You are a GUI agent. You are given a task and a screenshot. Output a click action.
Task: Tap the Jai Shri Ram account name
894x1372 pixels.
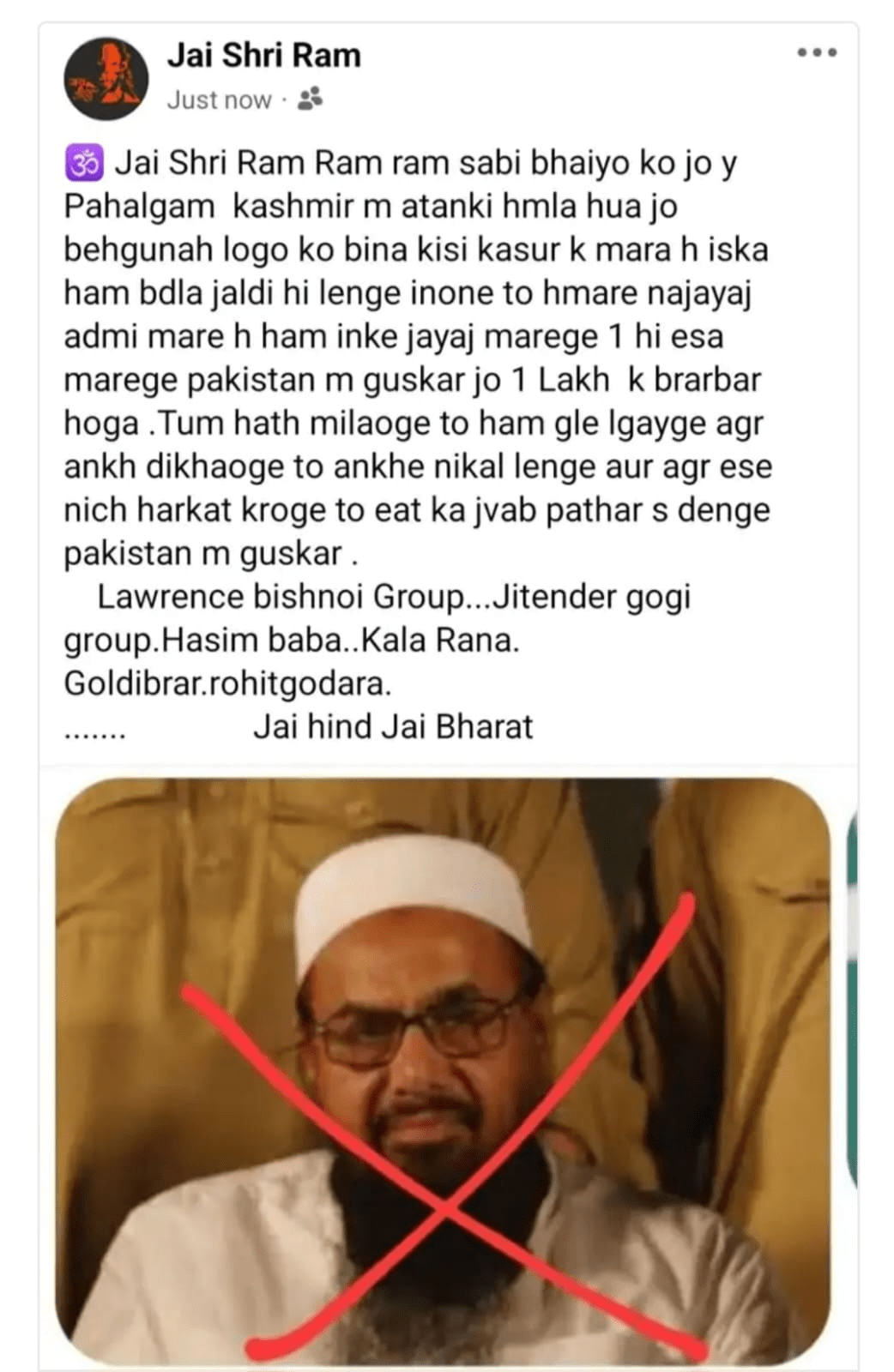coord(263,56)
